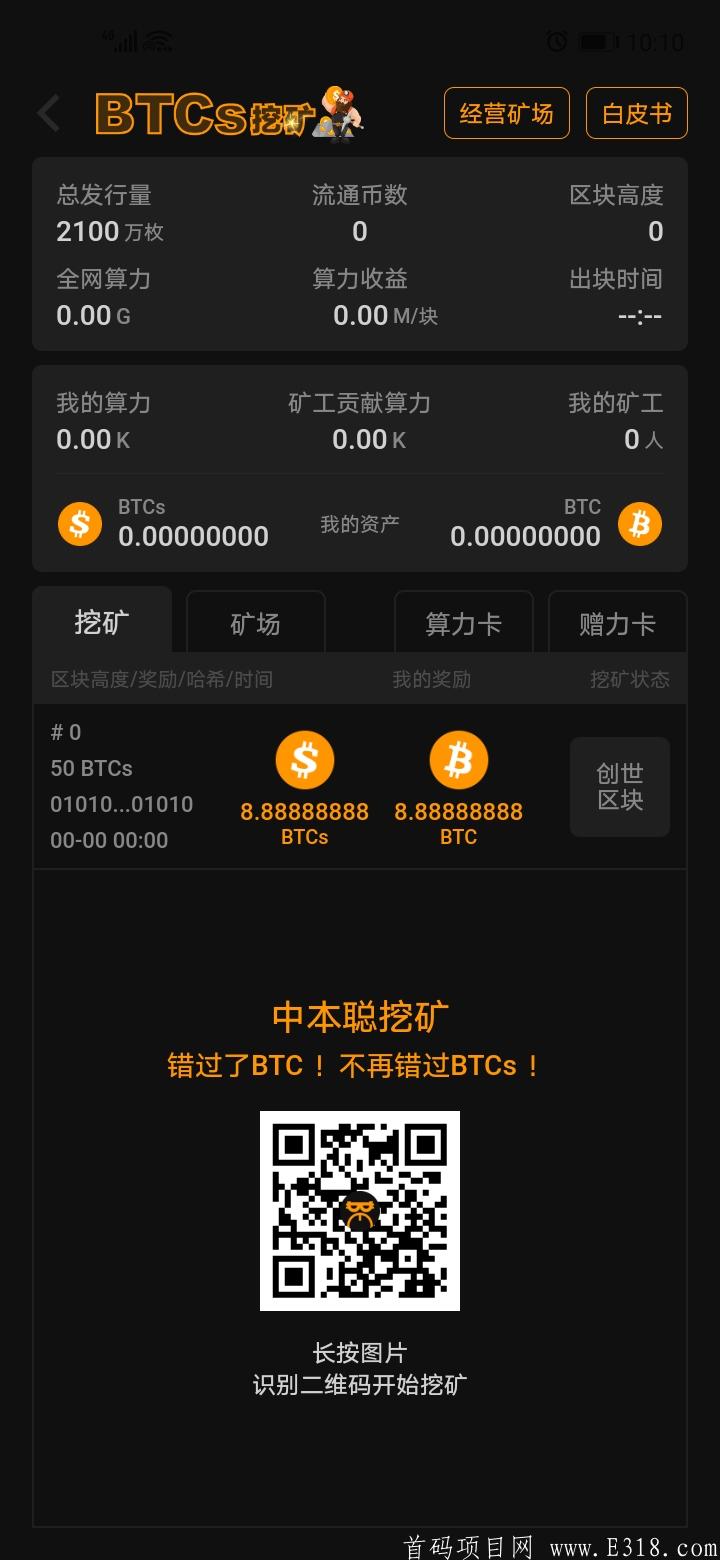
Task: Switch to the 算力卡 tab
Action: 463,622
